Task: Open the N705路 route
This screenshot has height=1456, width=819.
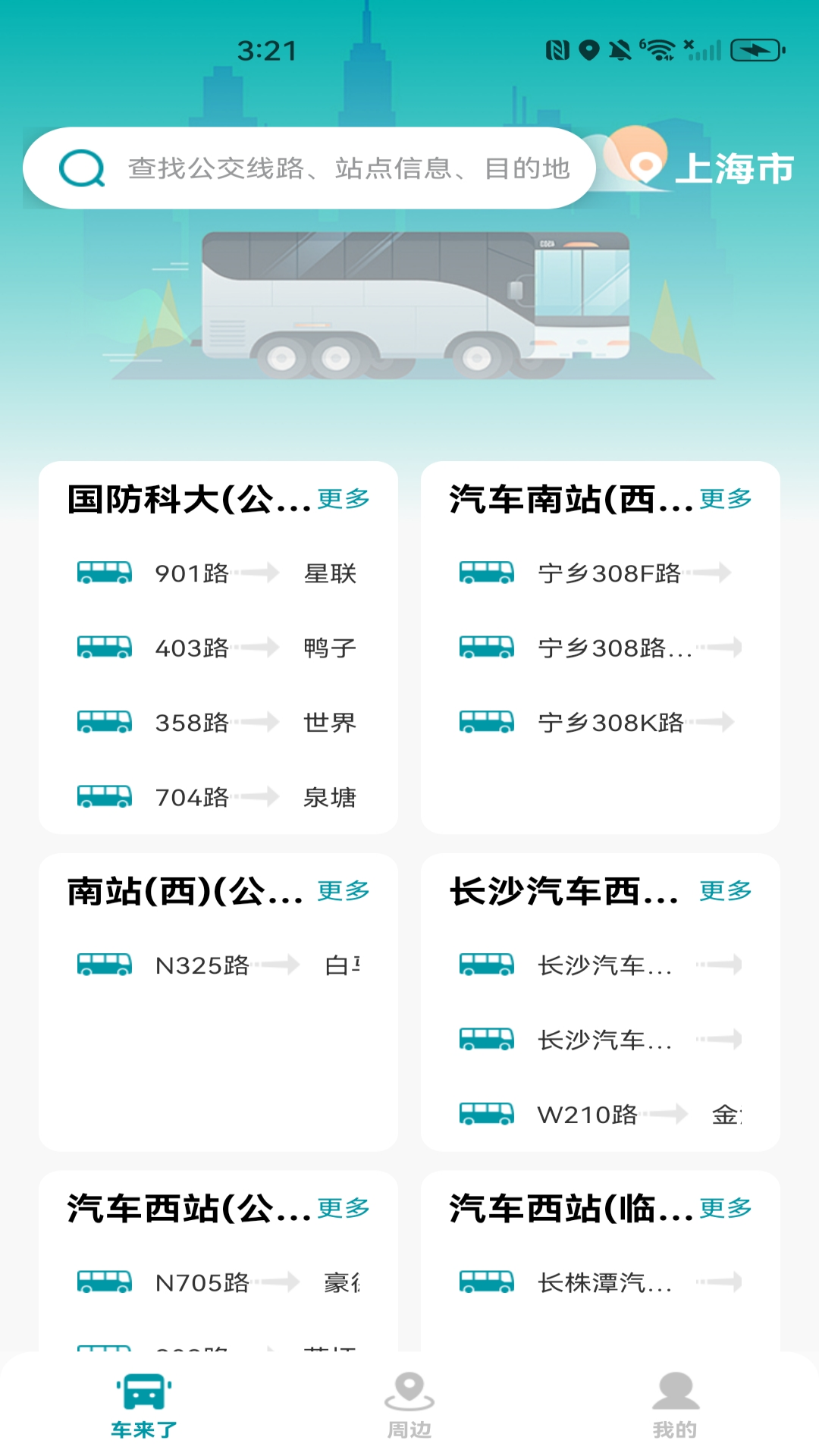Action: coord(218,1282)
